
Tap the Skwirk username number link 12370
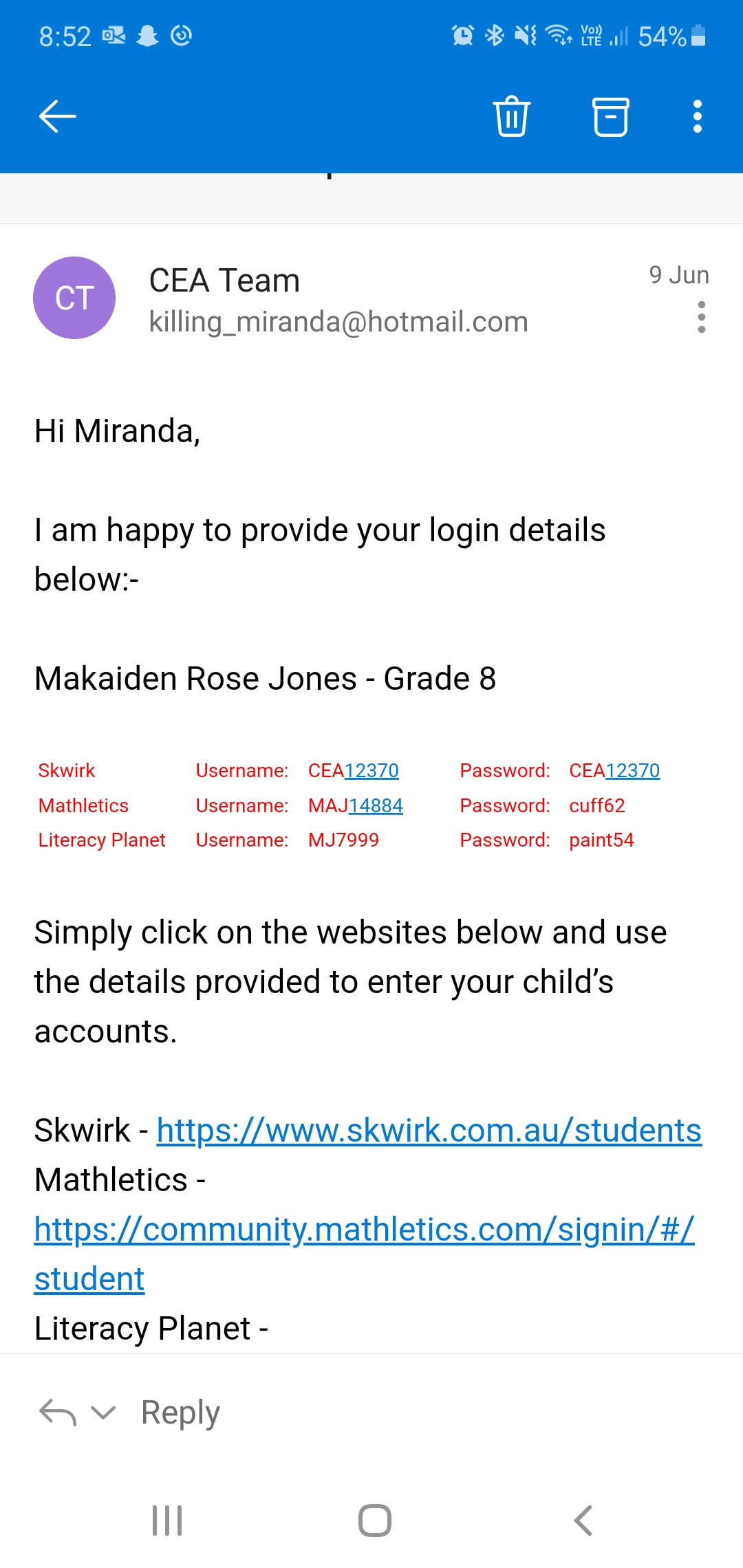tap(371, 771)
